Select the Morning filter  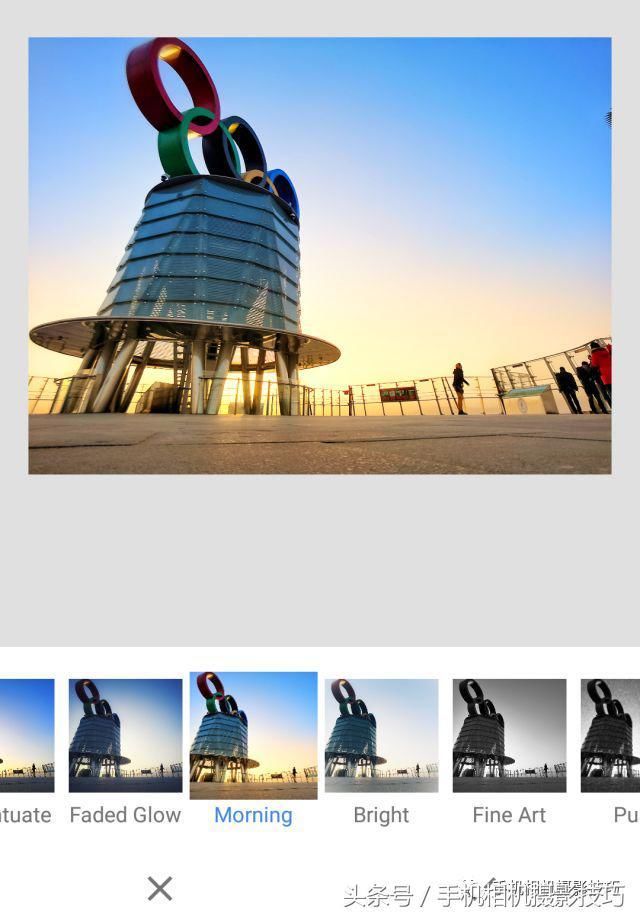click(253, 736)
